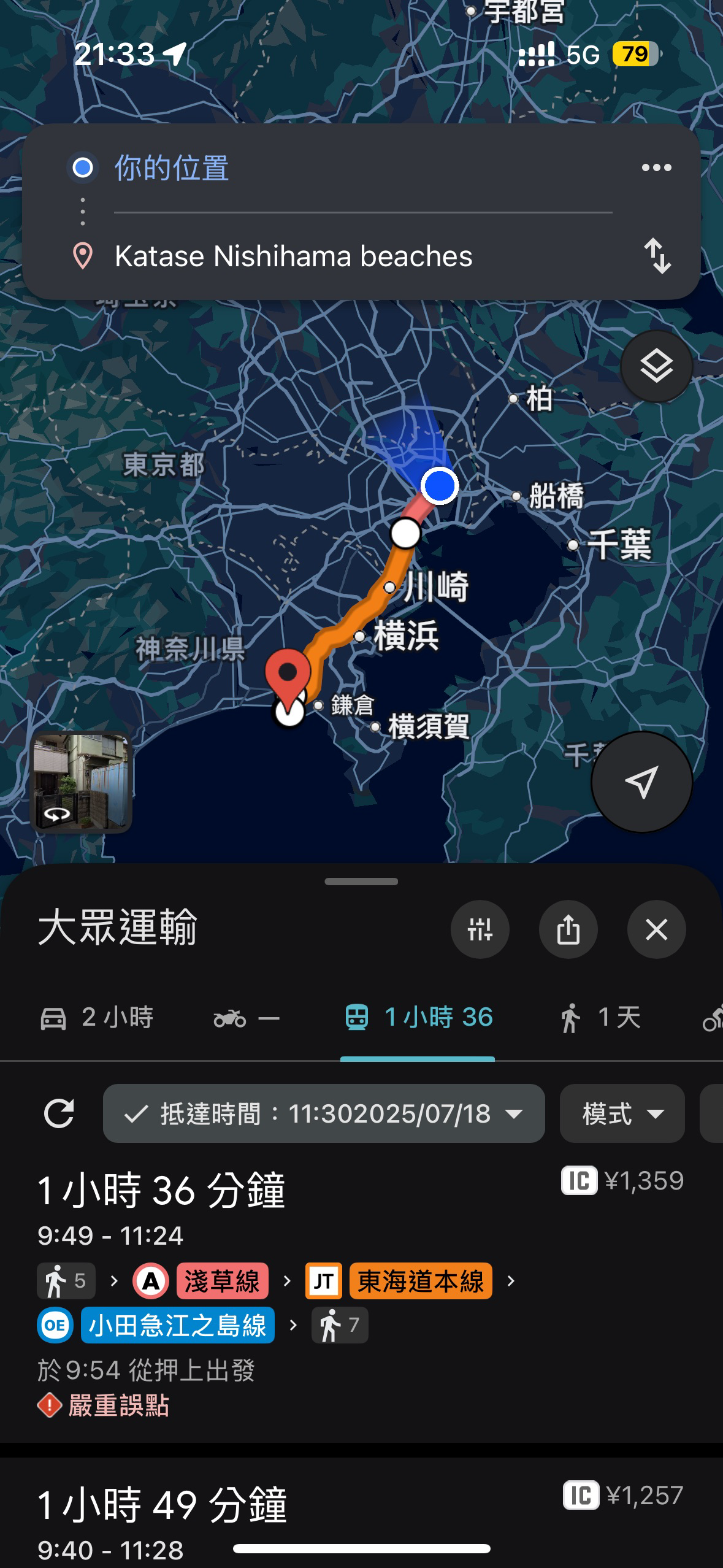
Task: Share these transit directions
Action: [568, 929]
